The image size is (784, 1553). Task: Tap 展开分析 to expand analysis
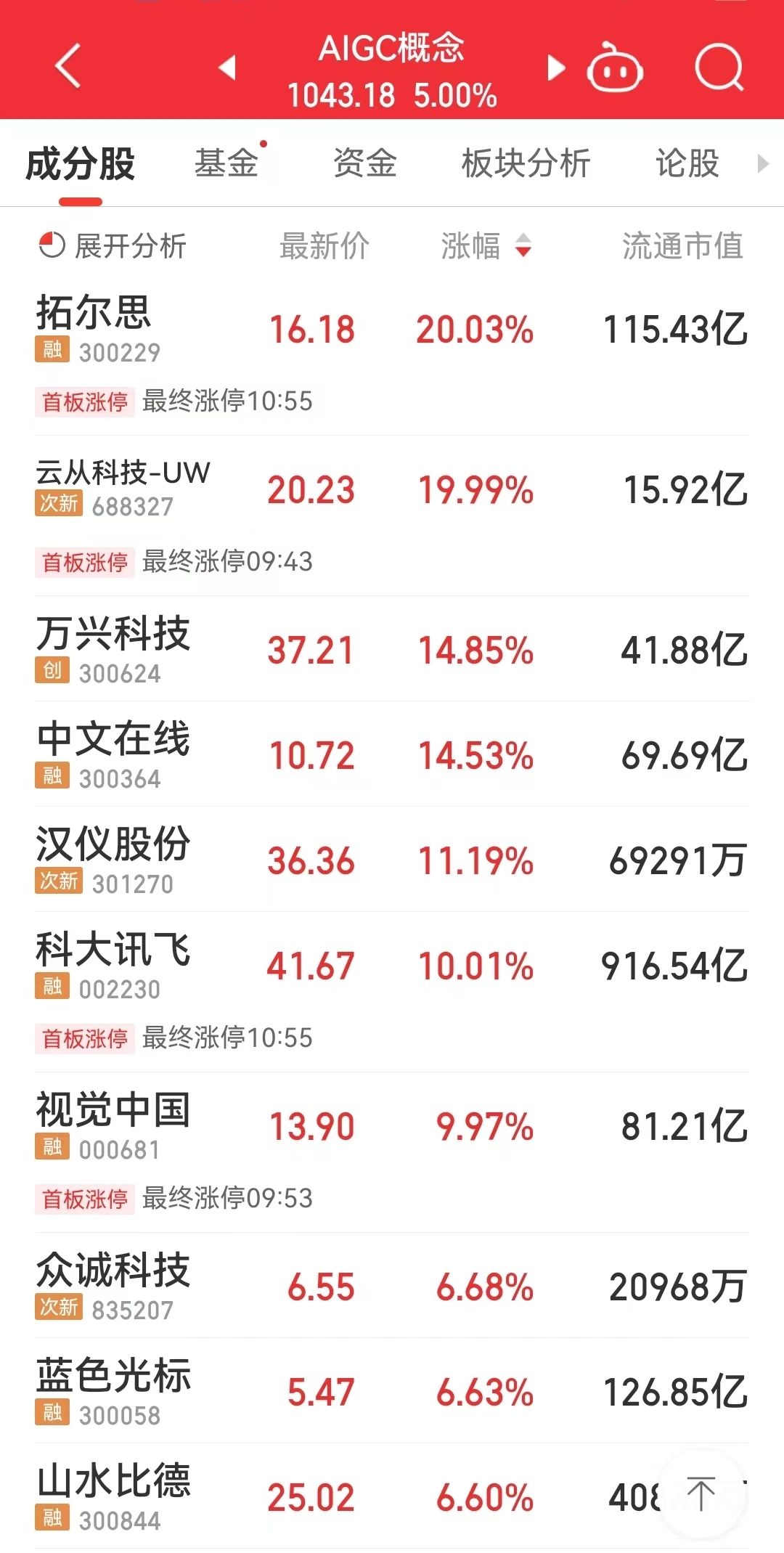coord(113,246)
